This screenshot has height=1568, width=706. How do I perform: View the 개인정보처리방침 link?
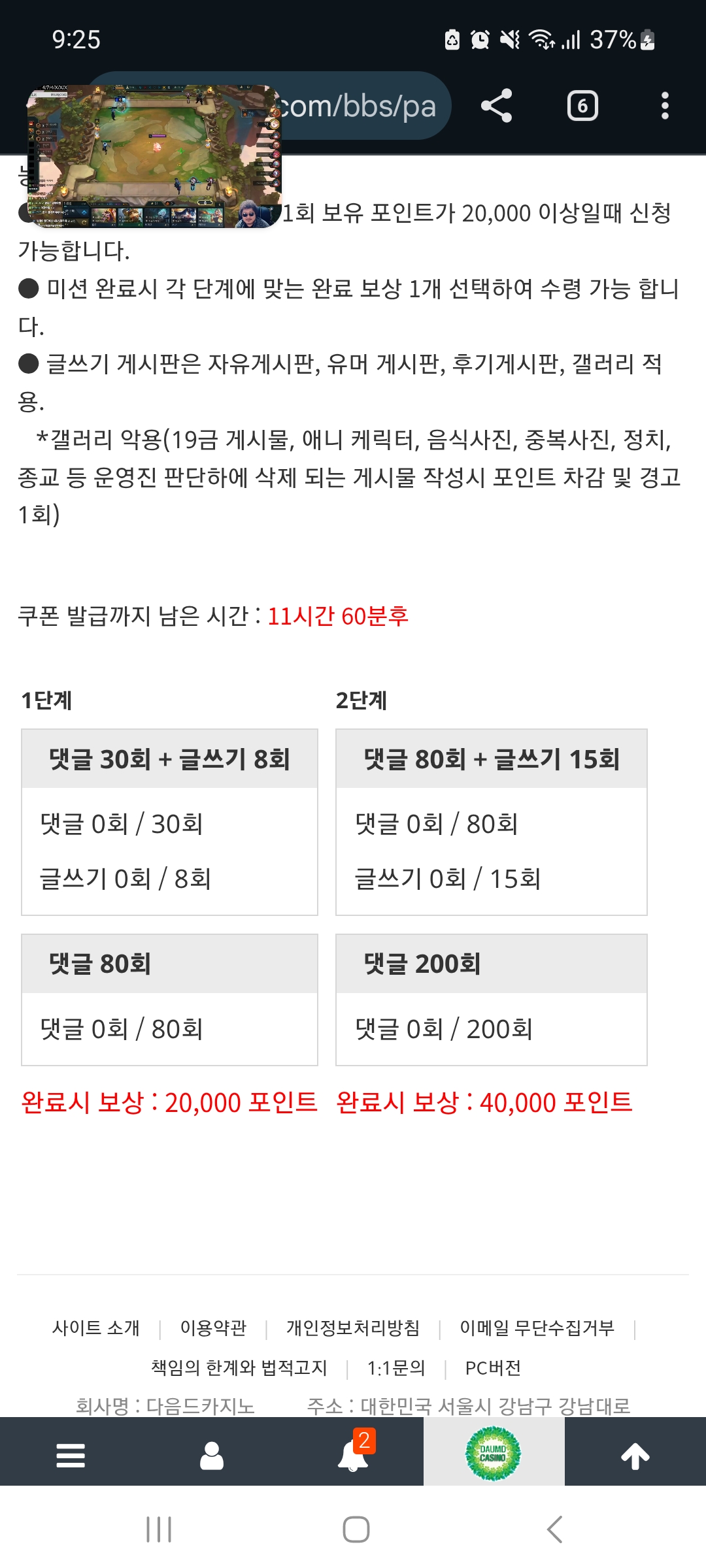coord(353,1328)
